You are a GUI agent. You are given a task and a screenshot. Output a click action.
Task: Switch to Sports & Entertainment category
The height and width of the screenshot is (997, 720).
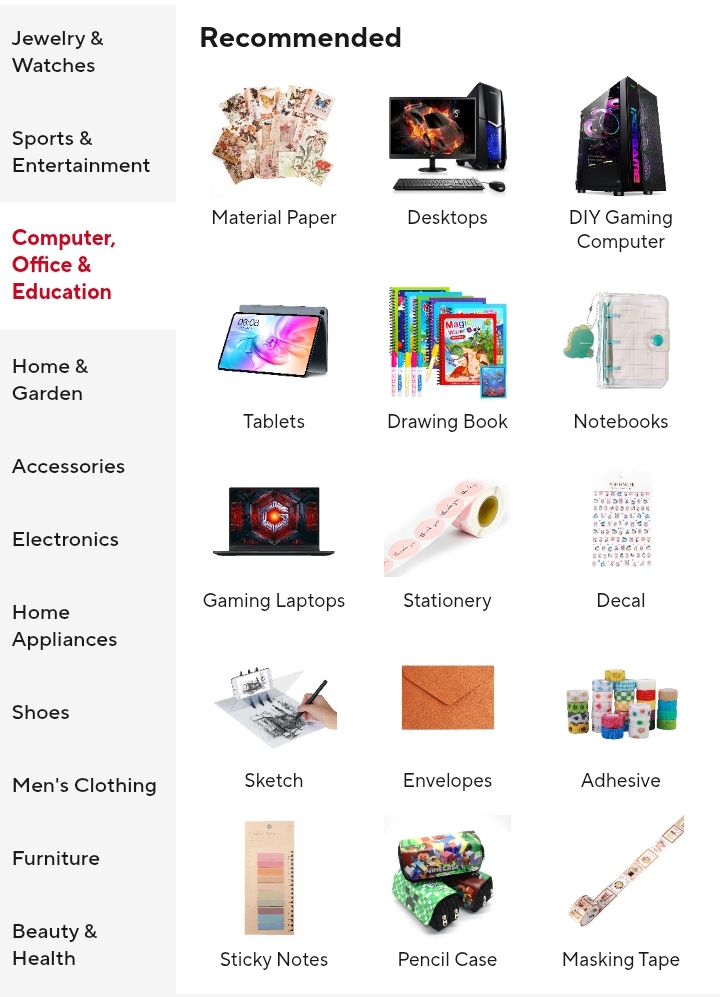[x=80, y=152]
